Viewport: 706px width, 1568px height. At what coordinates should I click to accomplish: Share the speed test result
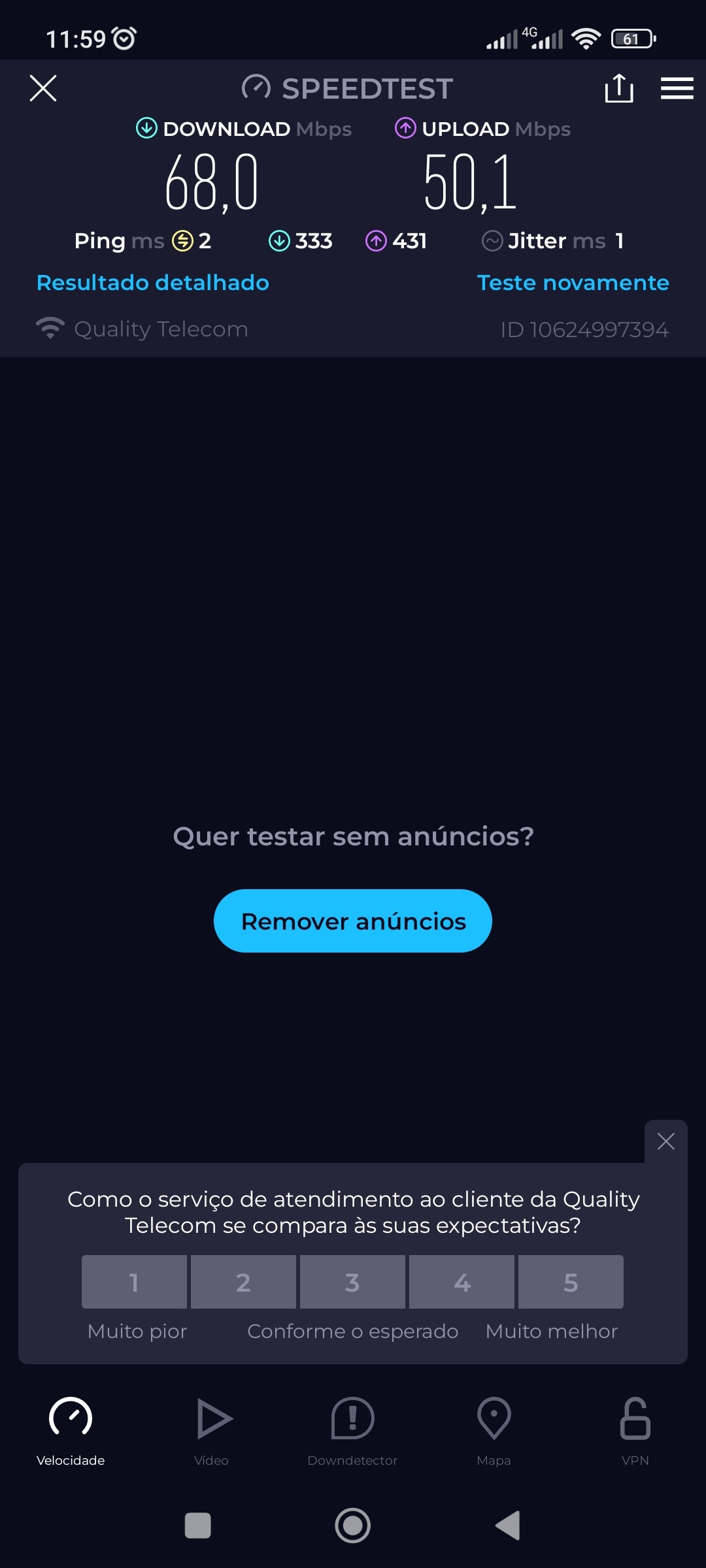618,88
